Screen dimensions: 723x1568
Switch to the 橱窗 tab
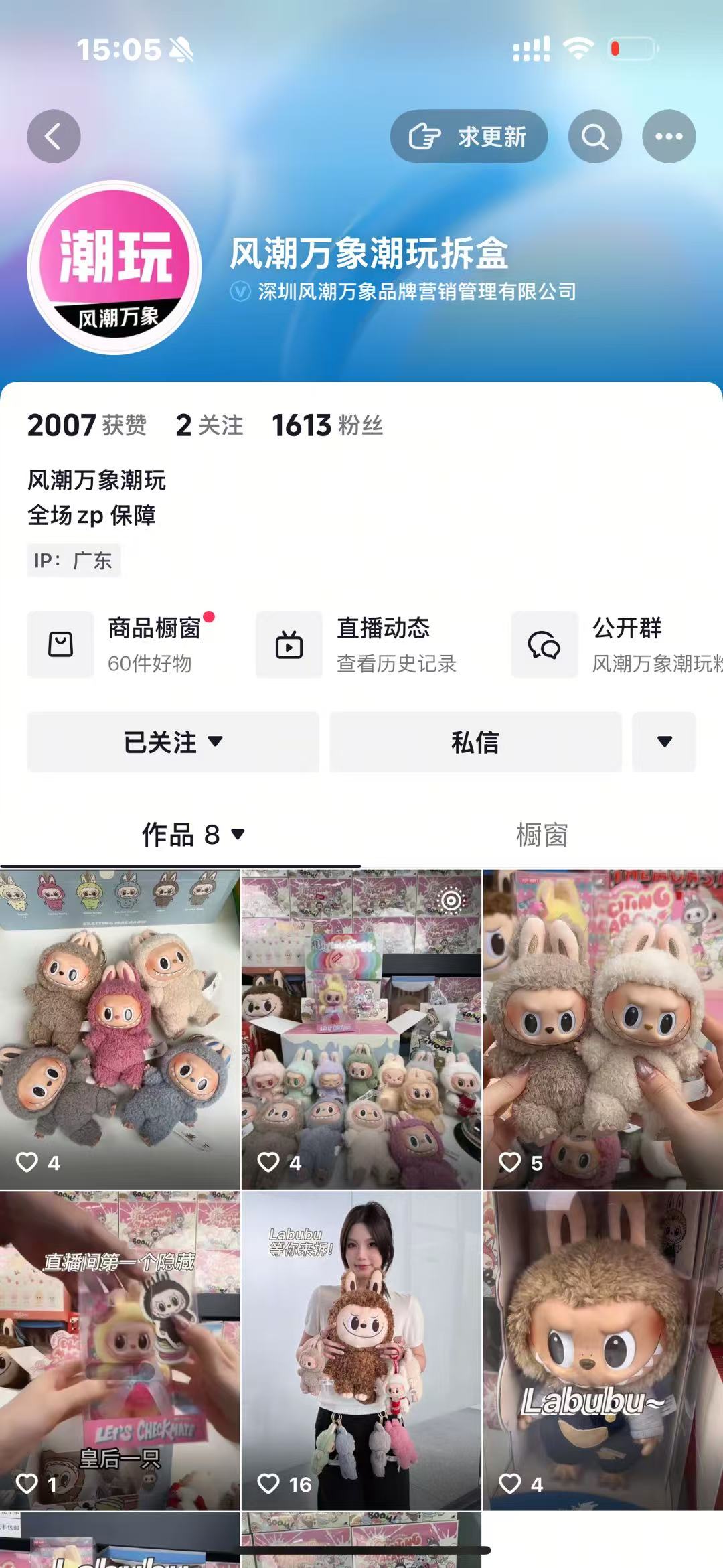(542, 835)
